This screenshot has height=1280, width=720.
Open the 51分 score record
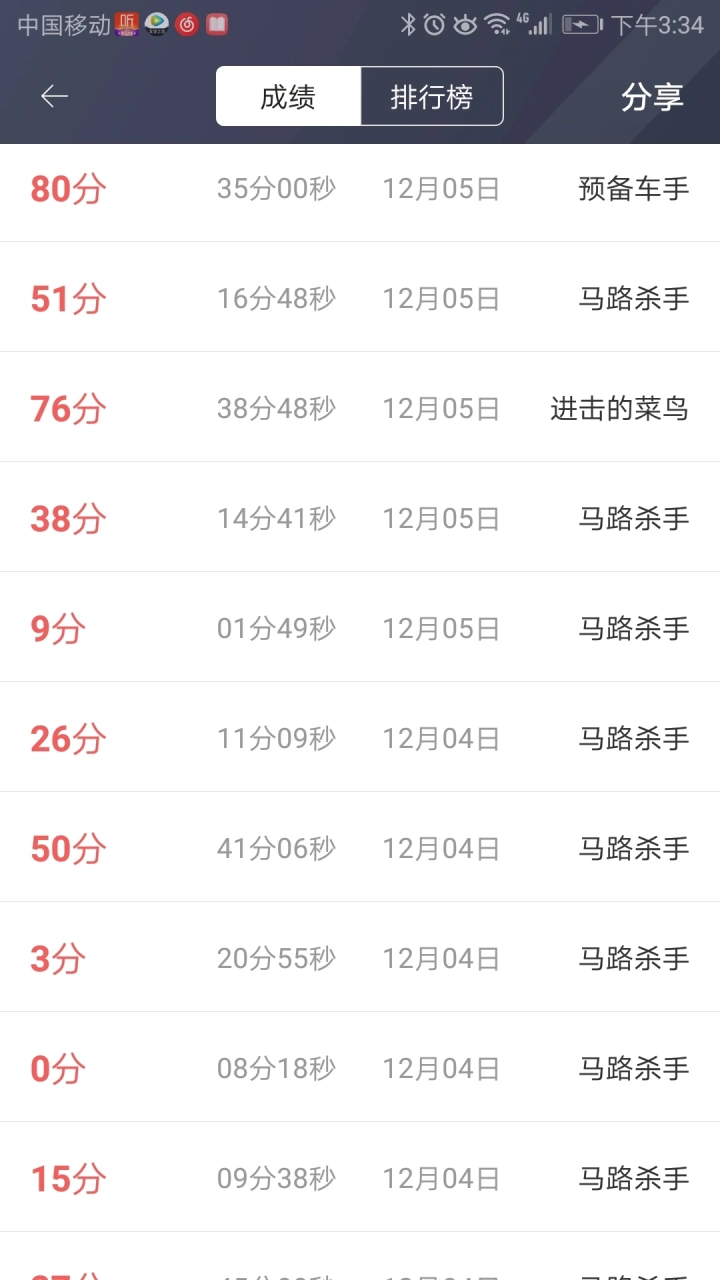coord(360,297)
